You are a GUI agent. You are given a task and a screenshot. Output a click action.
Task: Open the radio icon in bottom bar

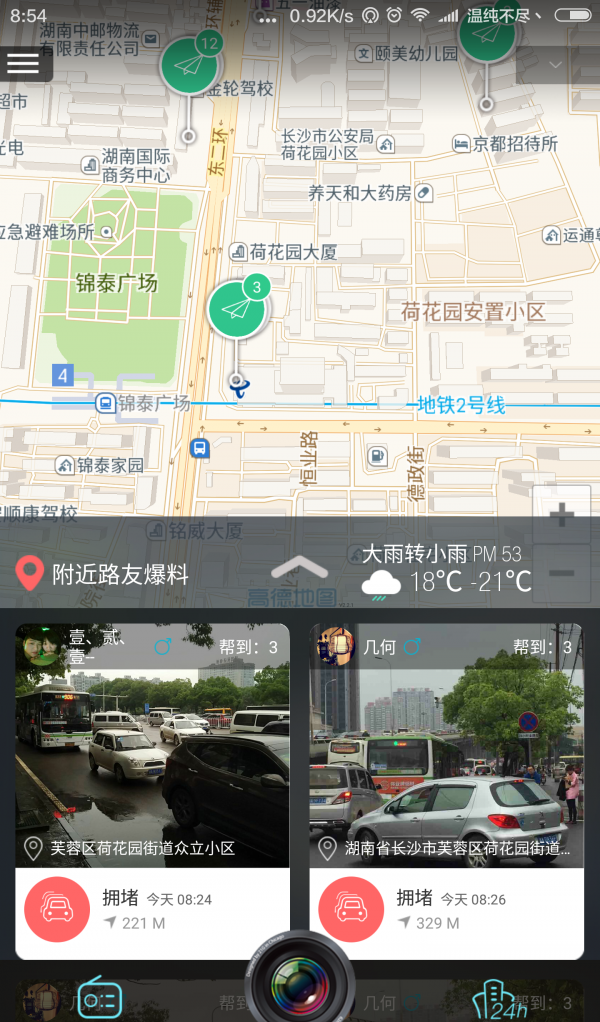100,998
